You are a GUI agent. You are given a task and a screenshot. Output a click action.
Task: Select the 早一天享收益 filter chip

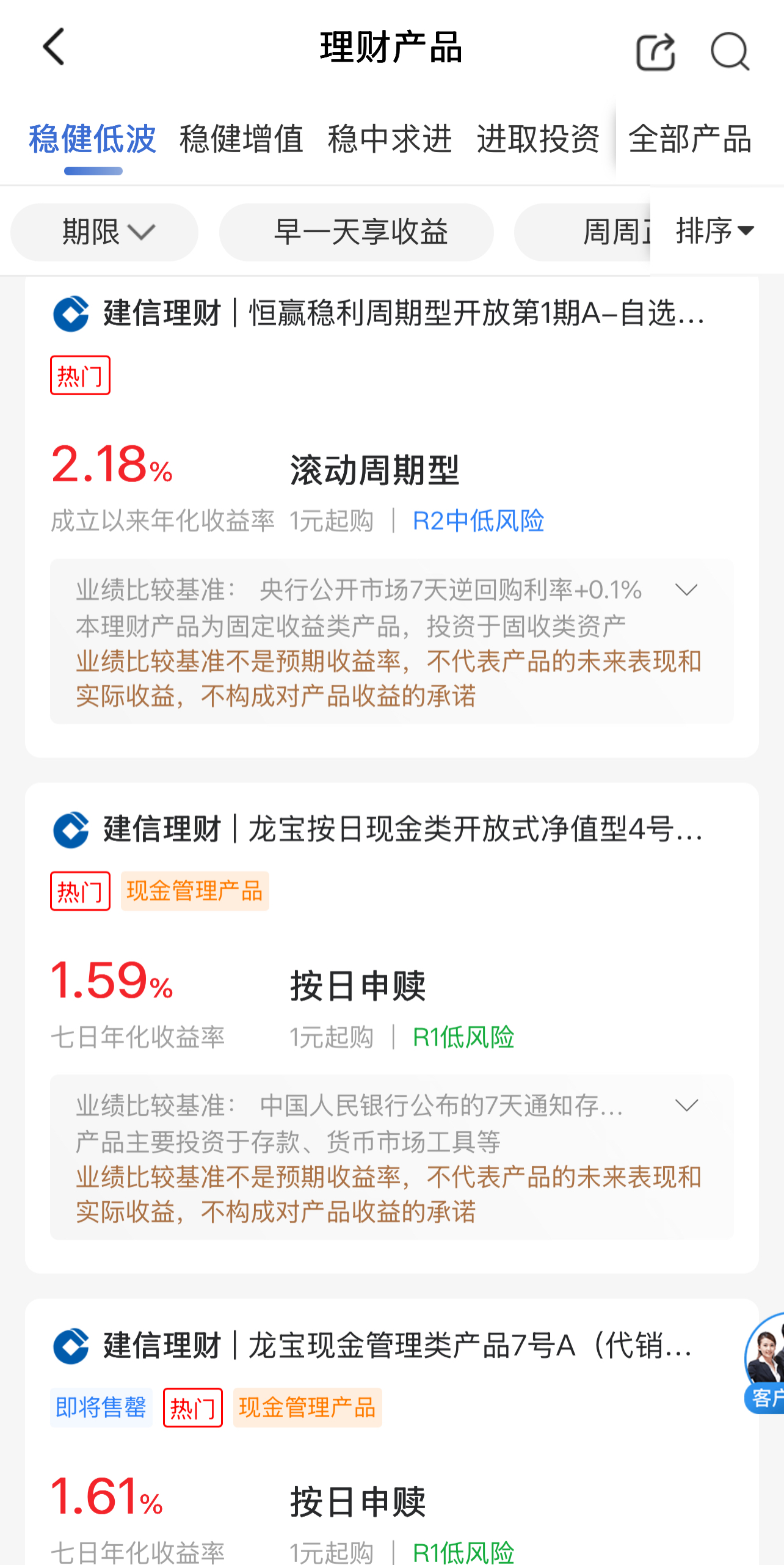(357, 232)
